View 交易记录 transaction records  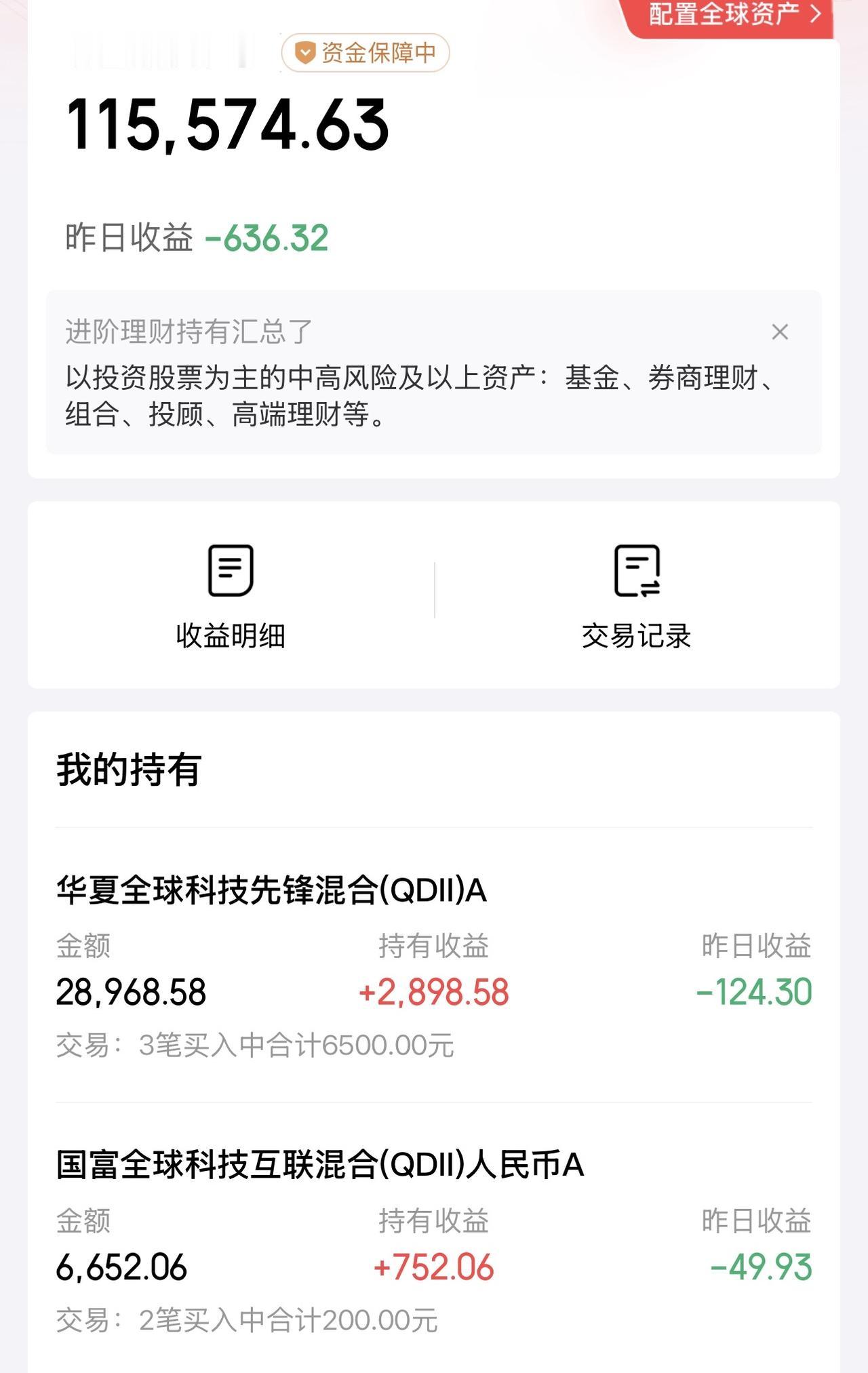coord(636,596)
